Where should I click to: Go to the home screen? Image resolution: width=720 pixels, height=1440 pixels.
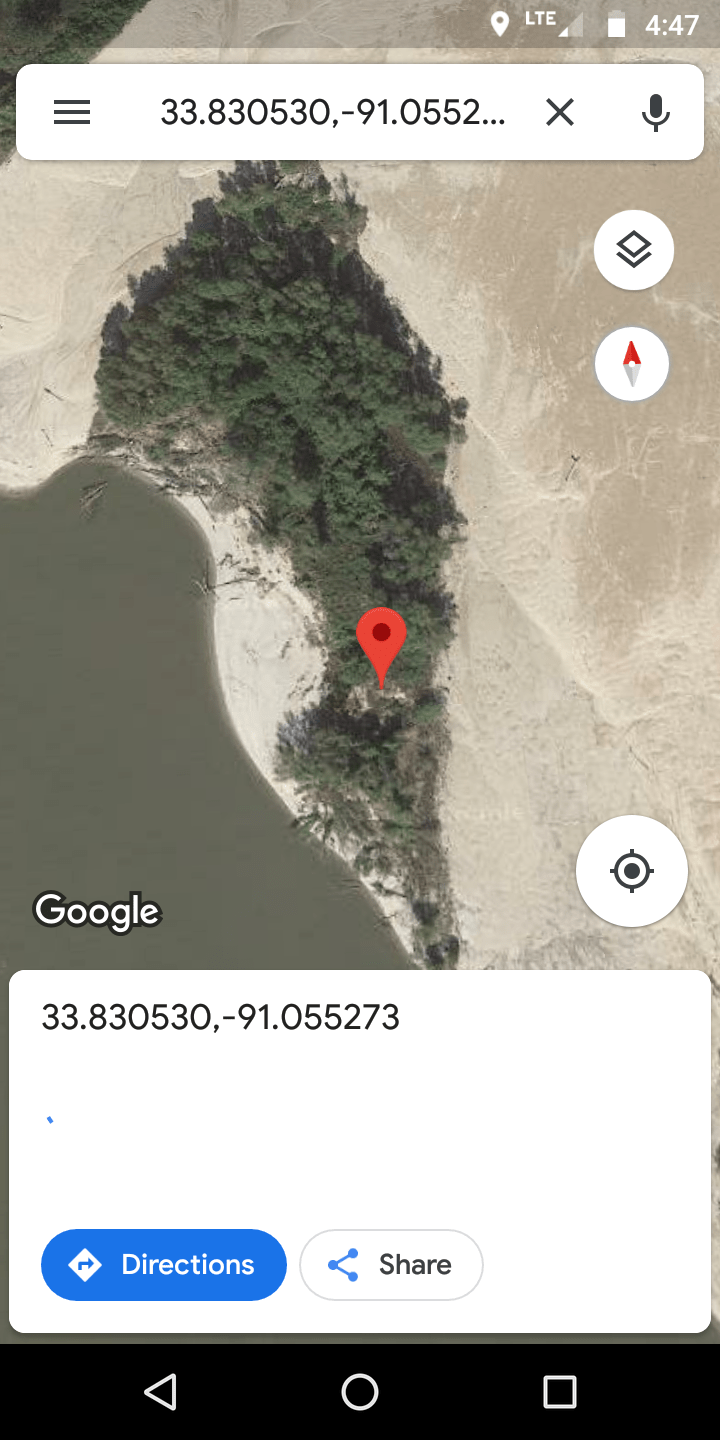[360, 1391]
